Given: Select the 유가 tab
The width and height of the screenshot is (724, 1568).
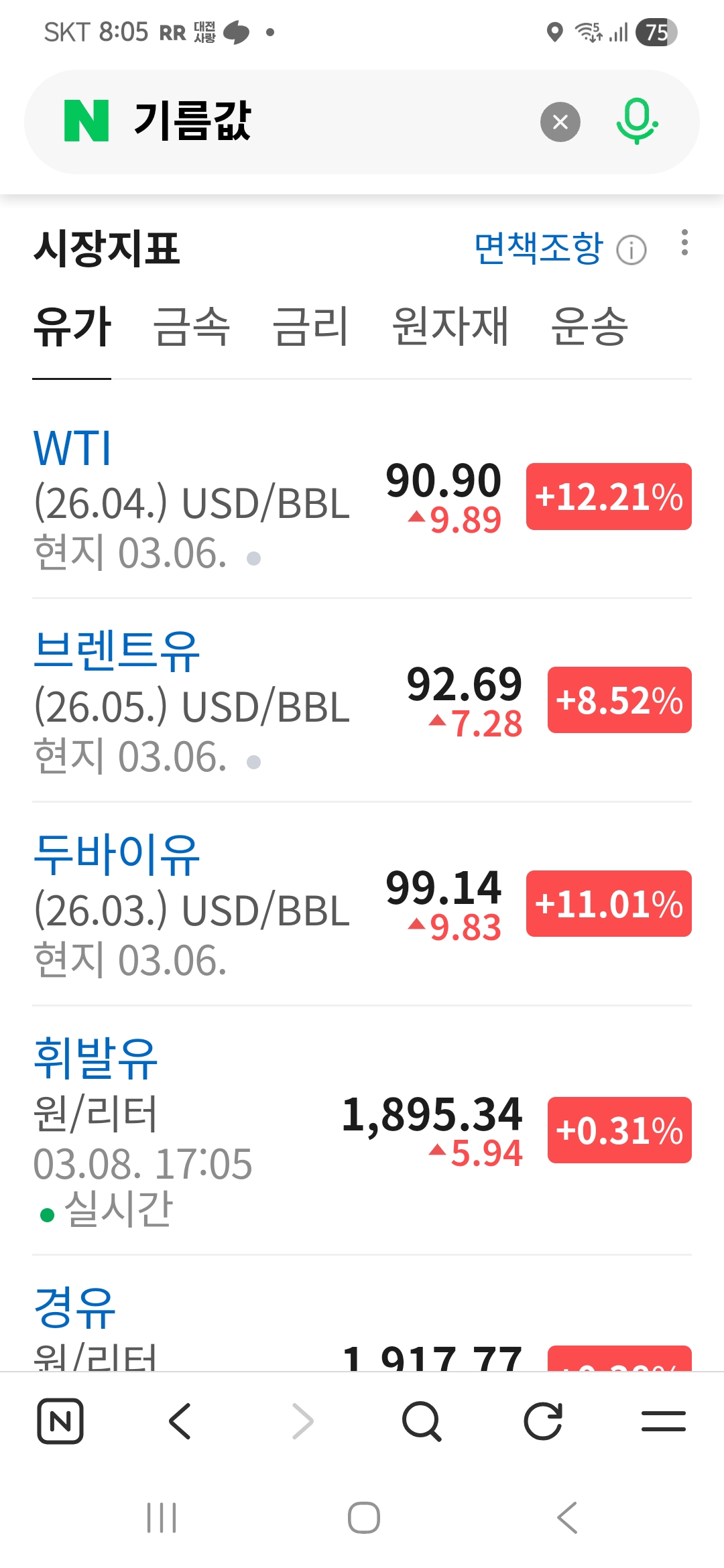Looking at the screenshot, I should 72,327.
